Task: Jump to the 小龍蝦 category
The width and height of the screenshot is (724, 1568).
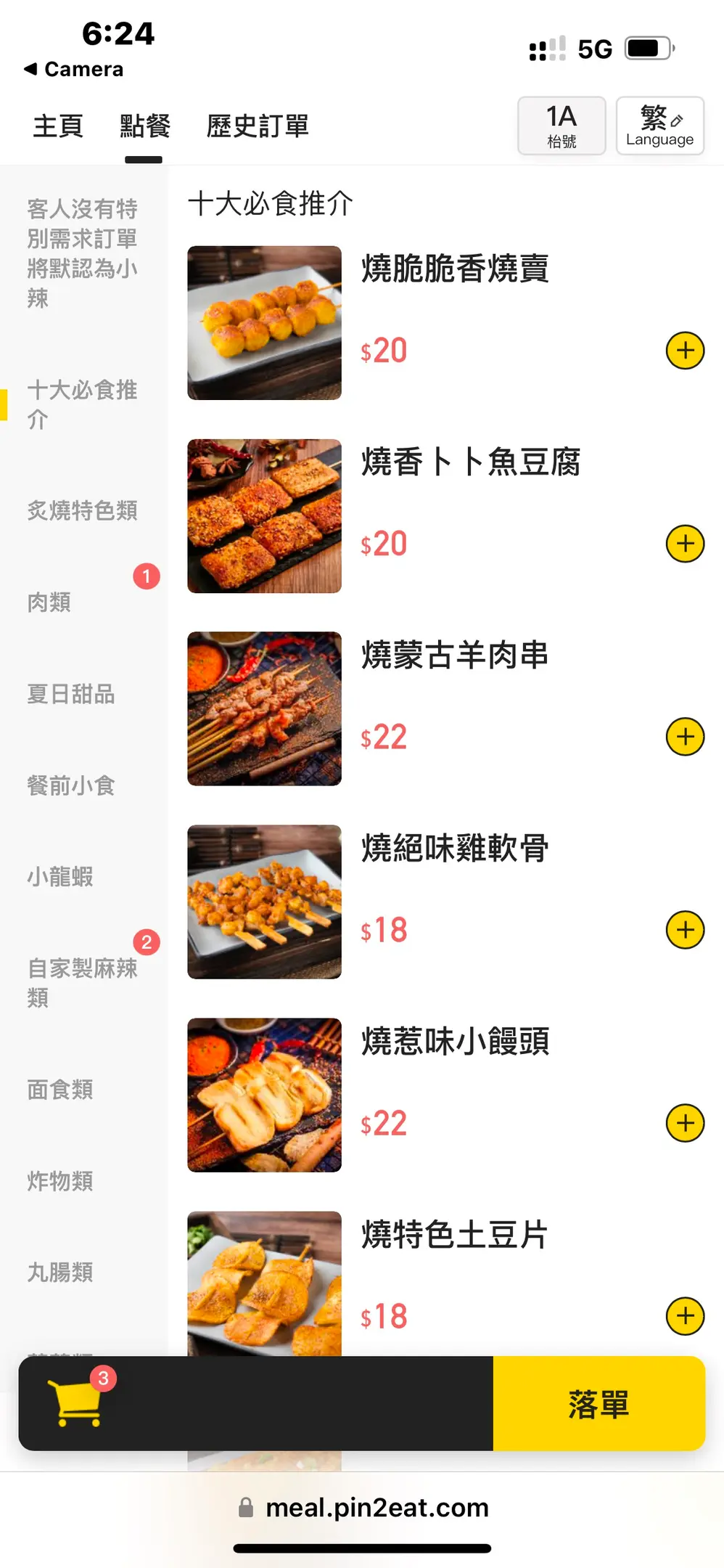Action: click(x=60, y=877)
